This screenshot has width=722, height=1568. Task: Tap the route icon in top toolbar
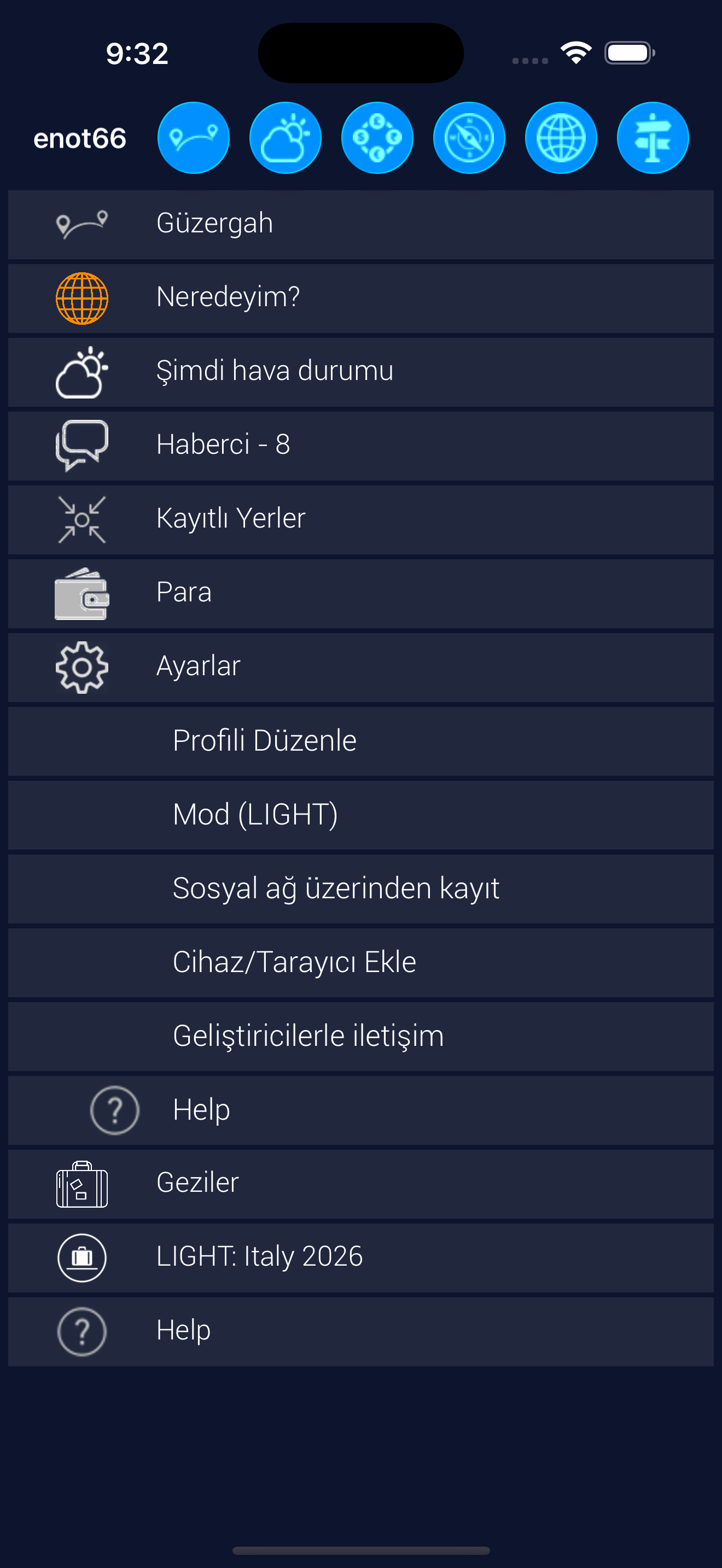point(193,138)
